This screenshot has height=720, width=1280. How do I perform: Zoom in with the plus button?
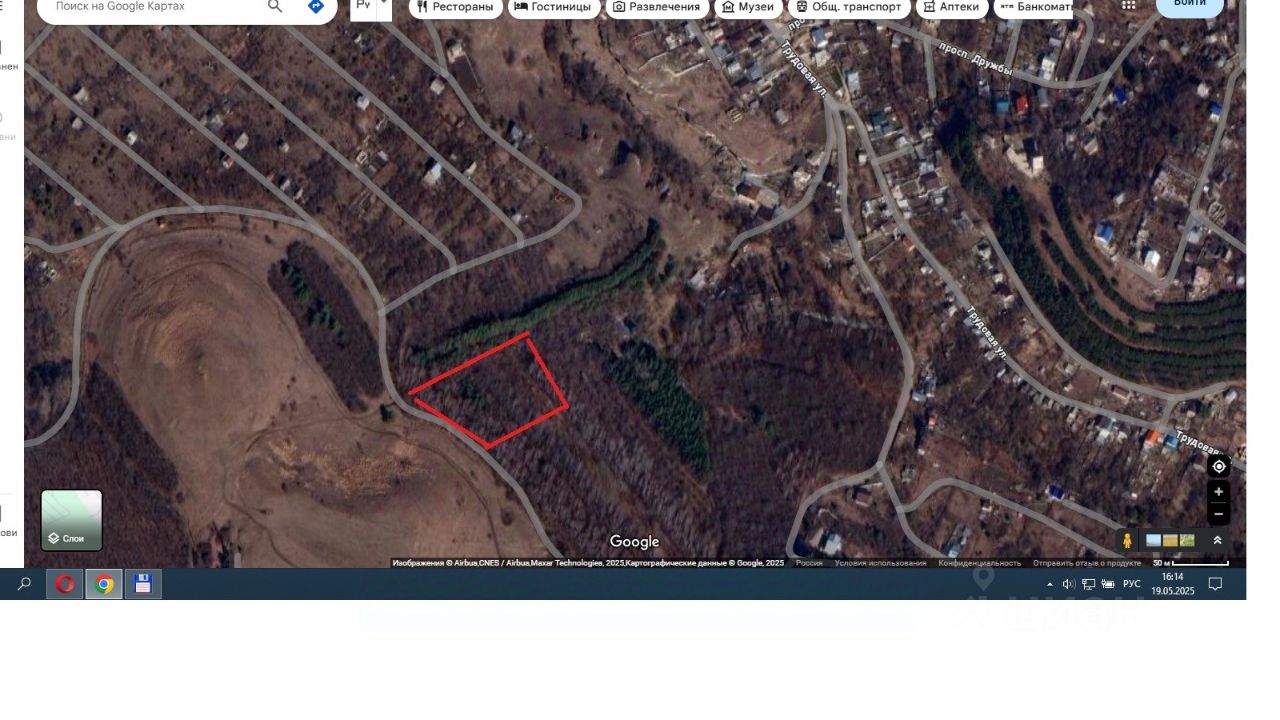pos(1218,492)
